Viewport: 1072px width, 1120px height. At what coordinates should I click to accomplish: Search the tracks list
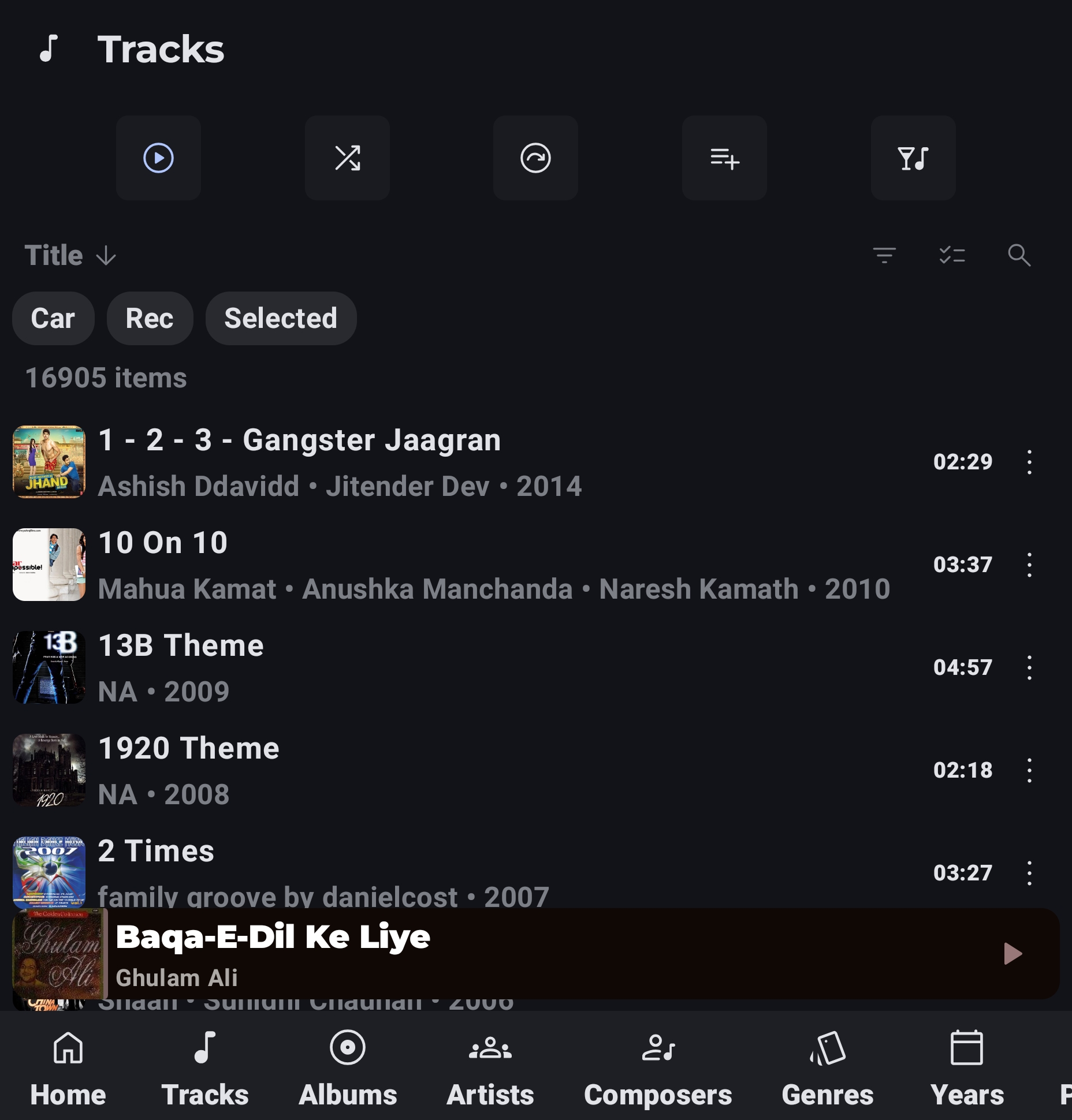pos(1019,255)
